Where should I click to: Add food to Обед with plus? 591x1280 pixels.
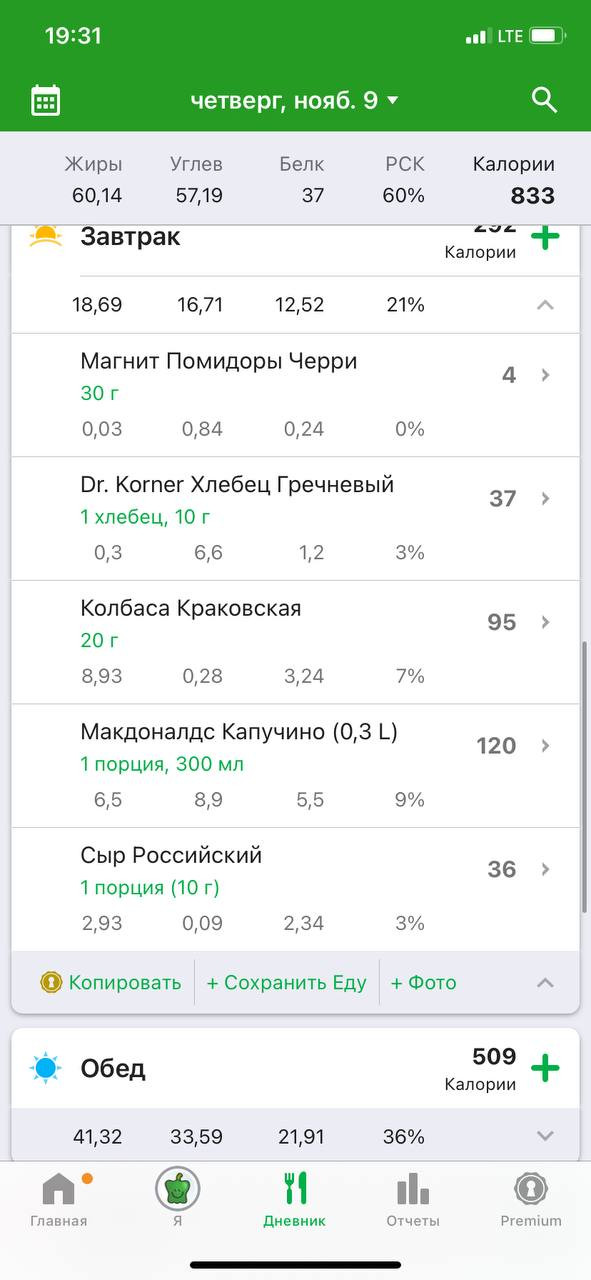tap(545, 1068)
